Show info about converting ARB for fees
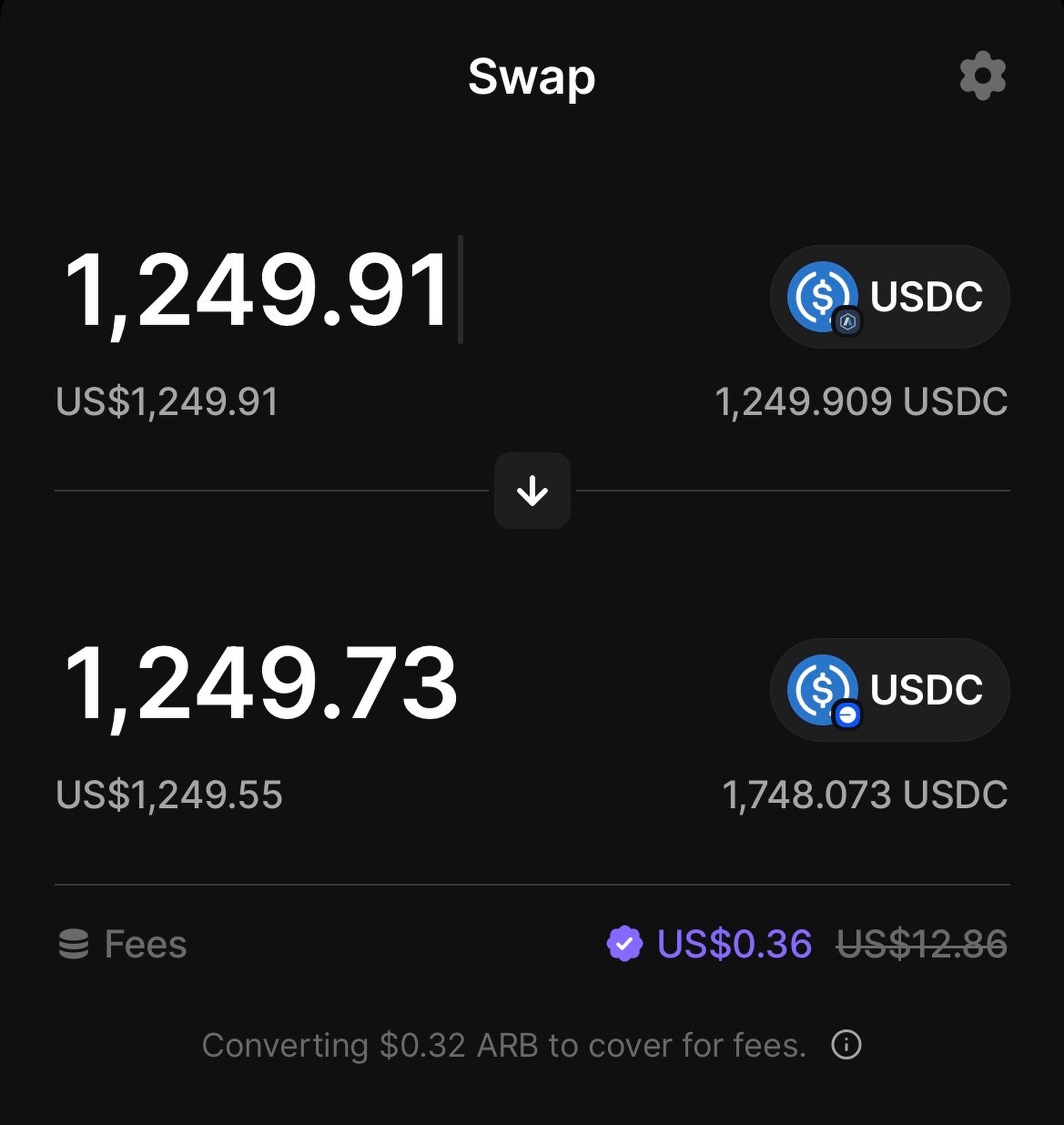The width and height of the screenshot is (1064, 1125). [846, 1045]
